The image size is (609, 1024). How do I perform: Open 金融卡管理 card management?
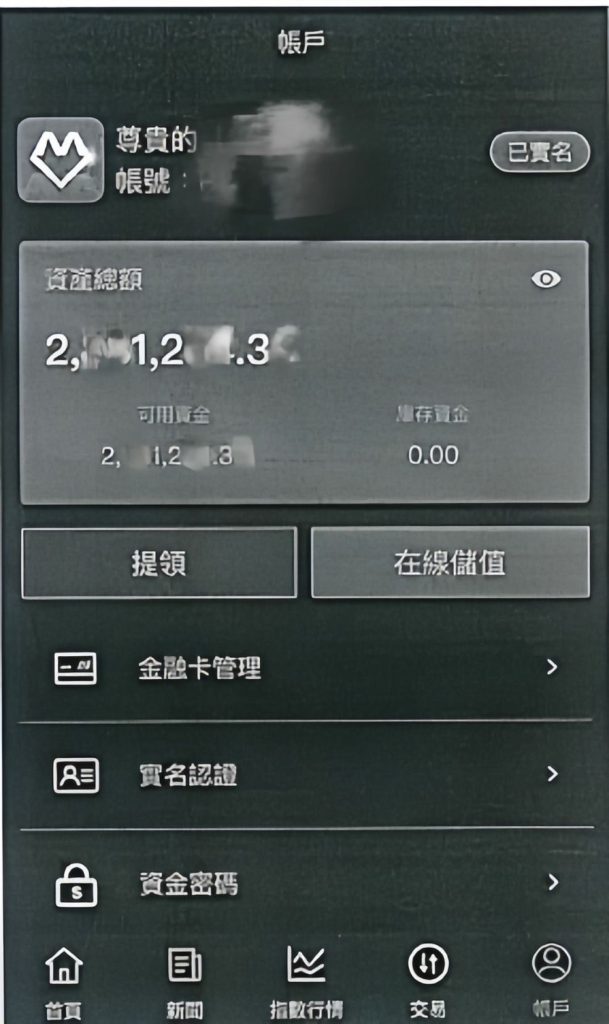click(x=305, y=668)
